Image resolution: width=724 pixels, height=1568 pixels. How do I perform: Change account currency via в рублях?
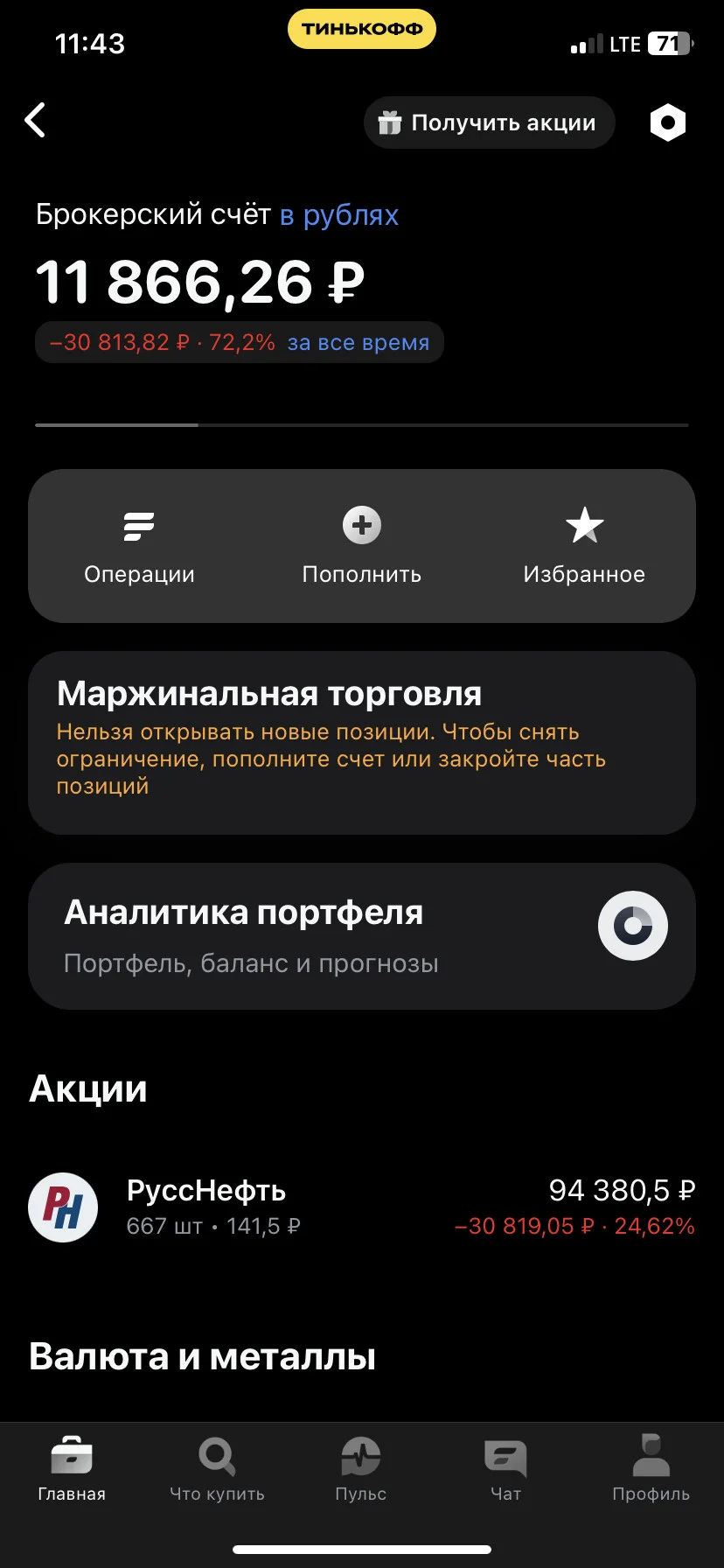tap(339, 215)
